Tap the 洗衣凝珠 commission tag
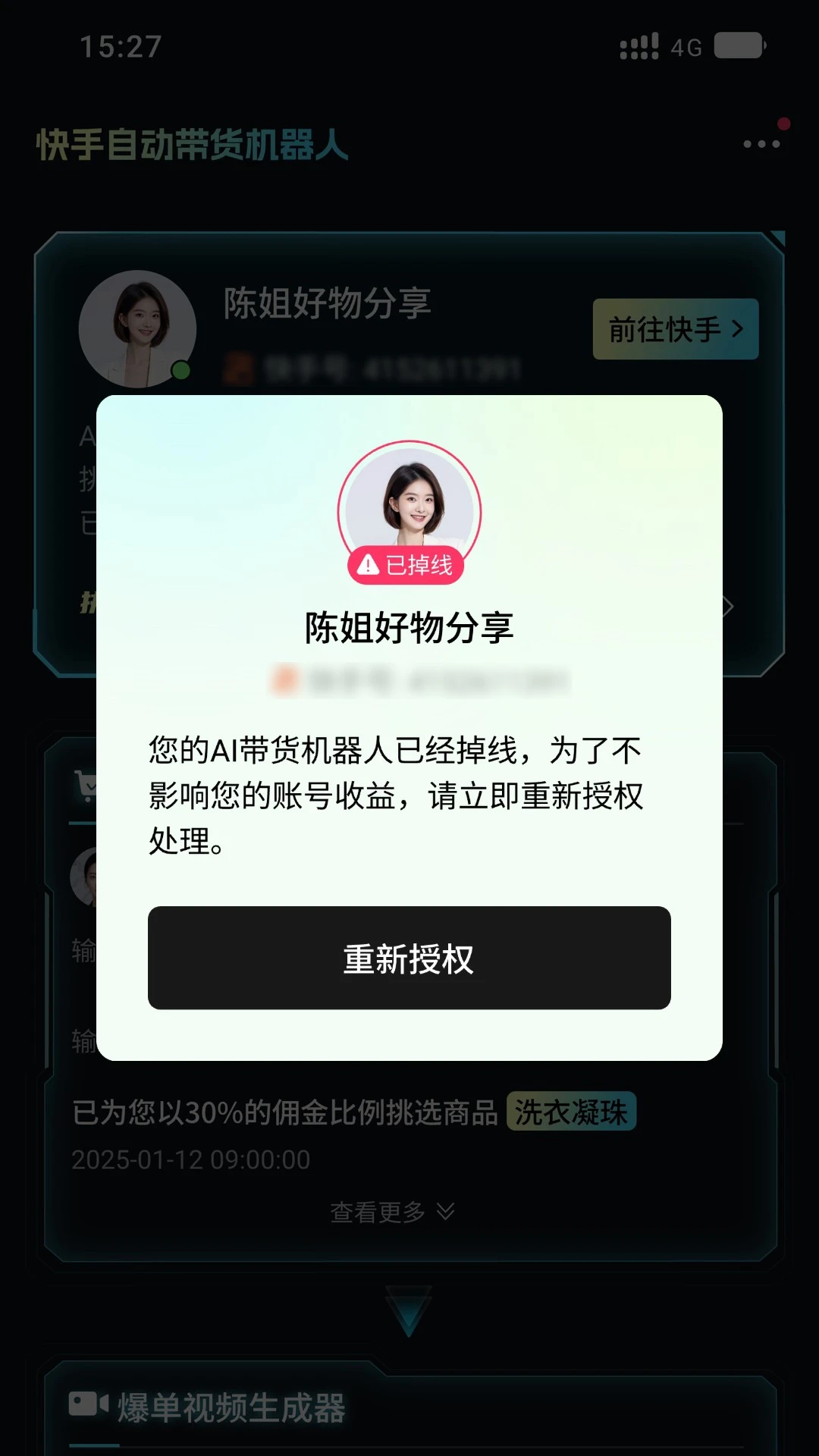This screenshot has height=1456, width=819. click(x=571, y=1112)
